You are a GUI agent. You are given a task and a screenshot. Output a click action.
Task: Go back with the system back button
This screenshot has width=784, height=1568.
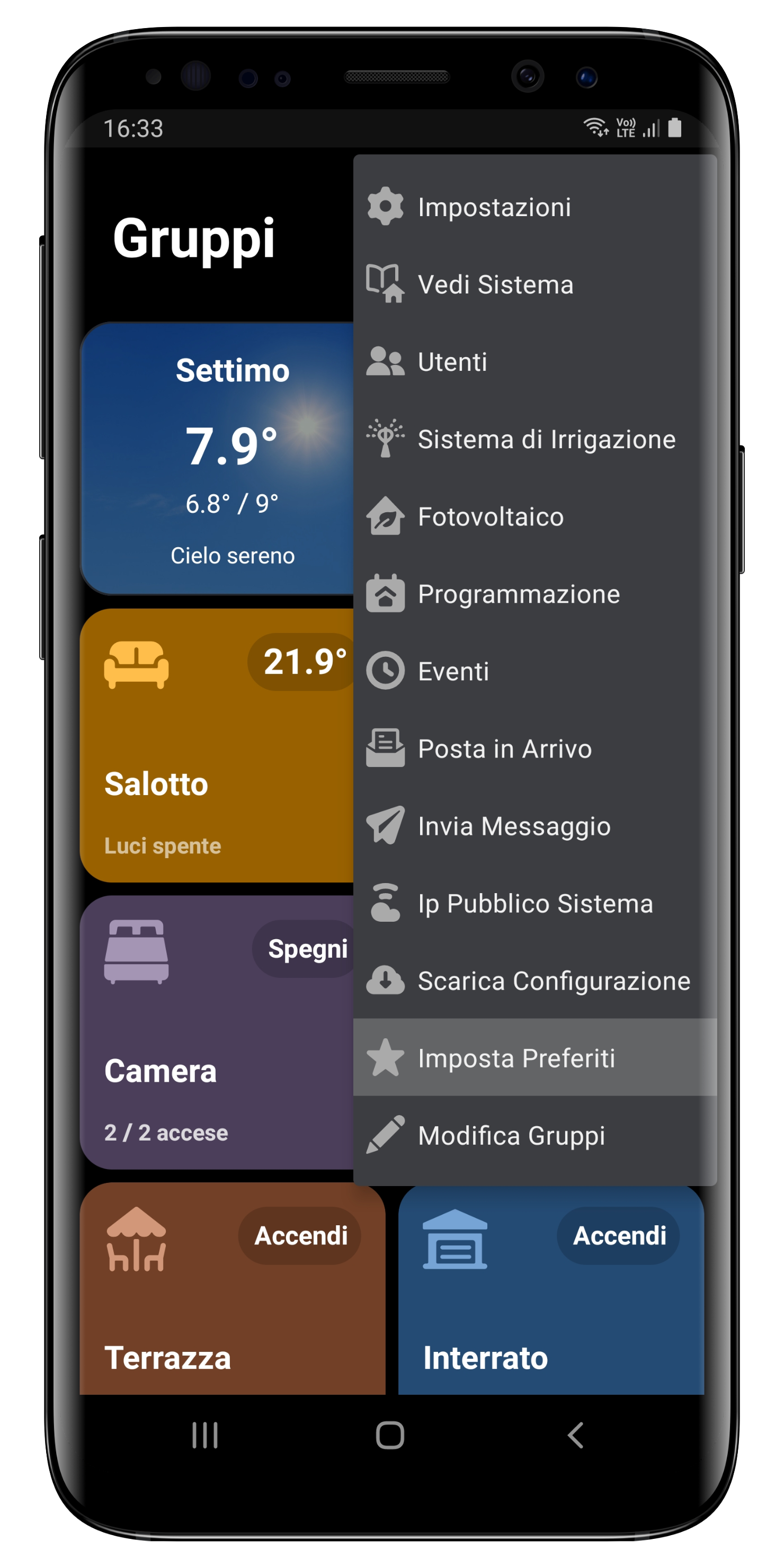tap(575, 1435)
